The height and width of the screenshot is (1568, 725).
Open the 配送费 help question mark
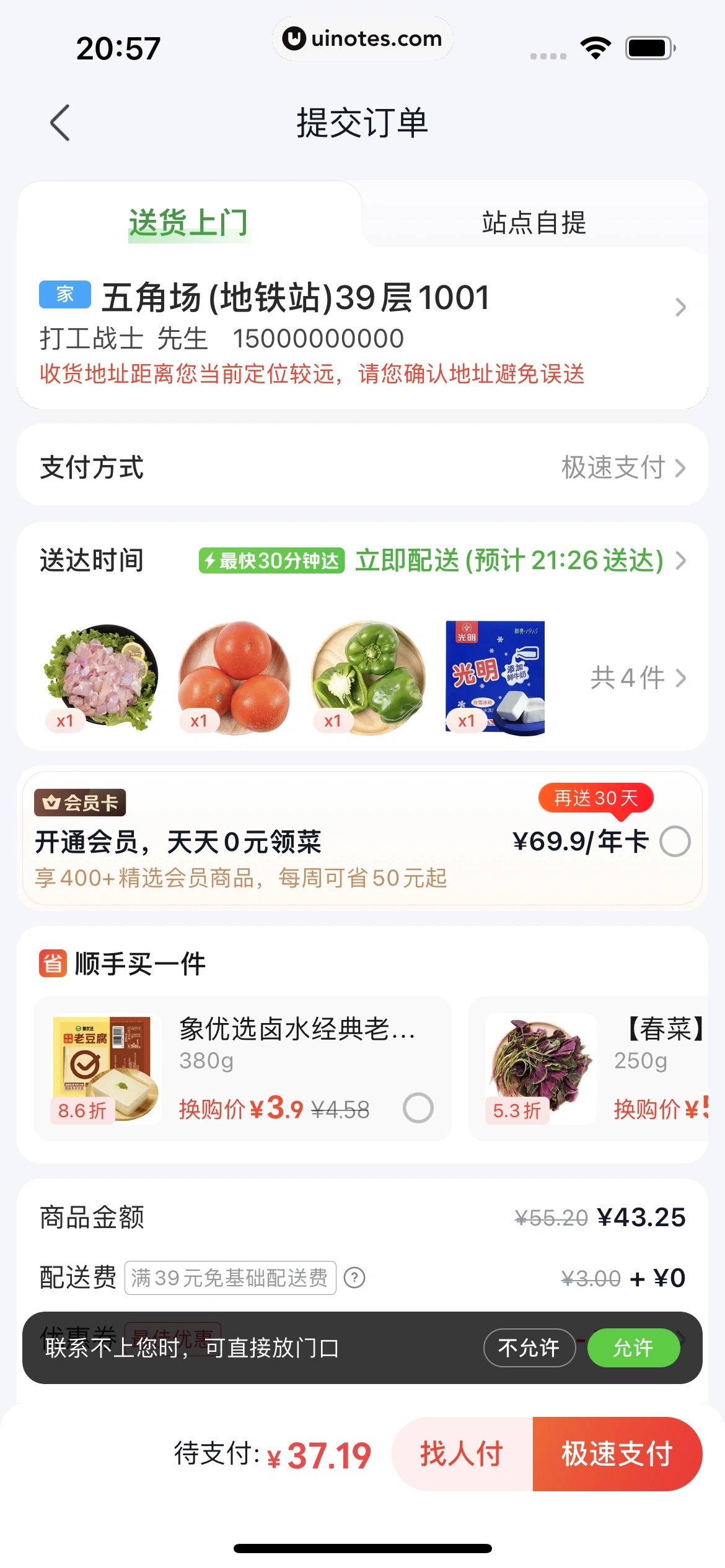pos(354,1278)
